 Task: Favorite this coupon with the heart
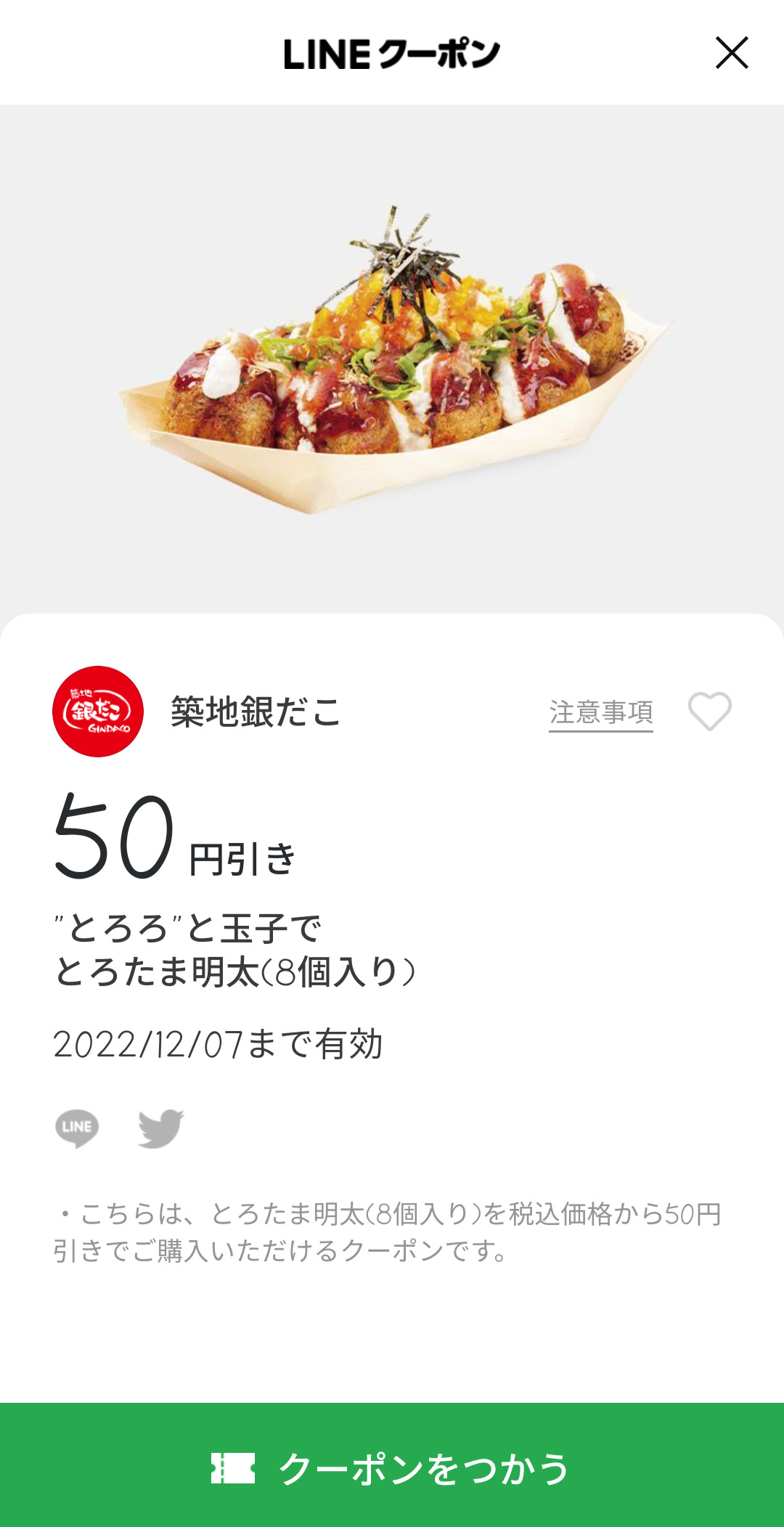coord(710,712)
